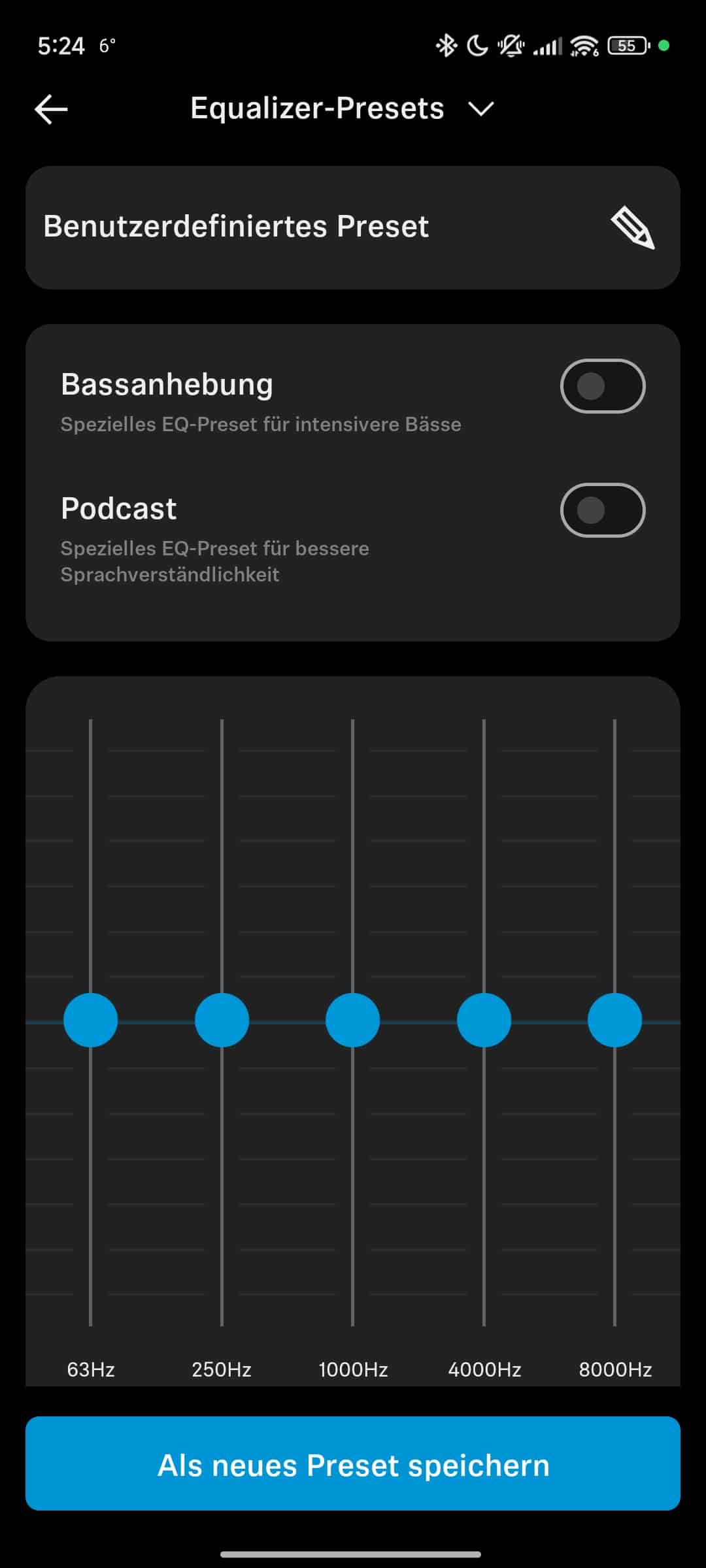Expand the Equalizer-Presets dropdown

[x=481, y=108]
